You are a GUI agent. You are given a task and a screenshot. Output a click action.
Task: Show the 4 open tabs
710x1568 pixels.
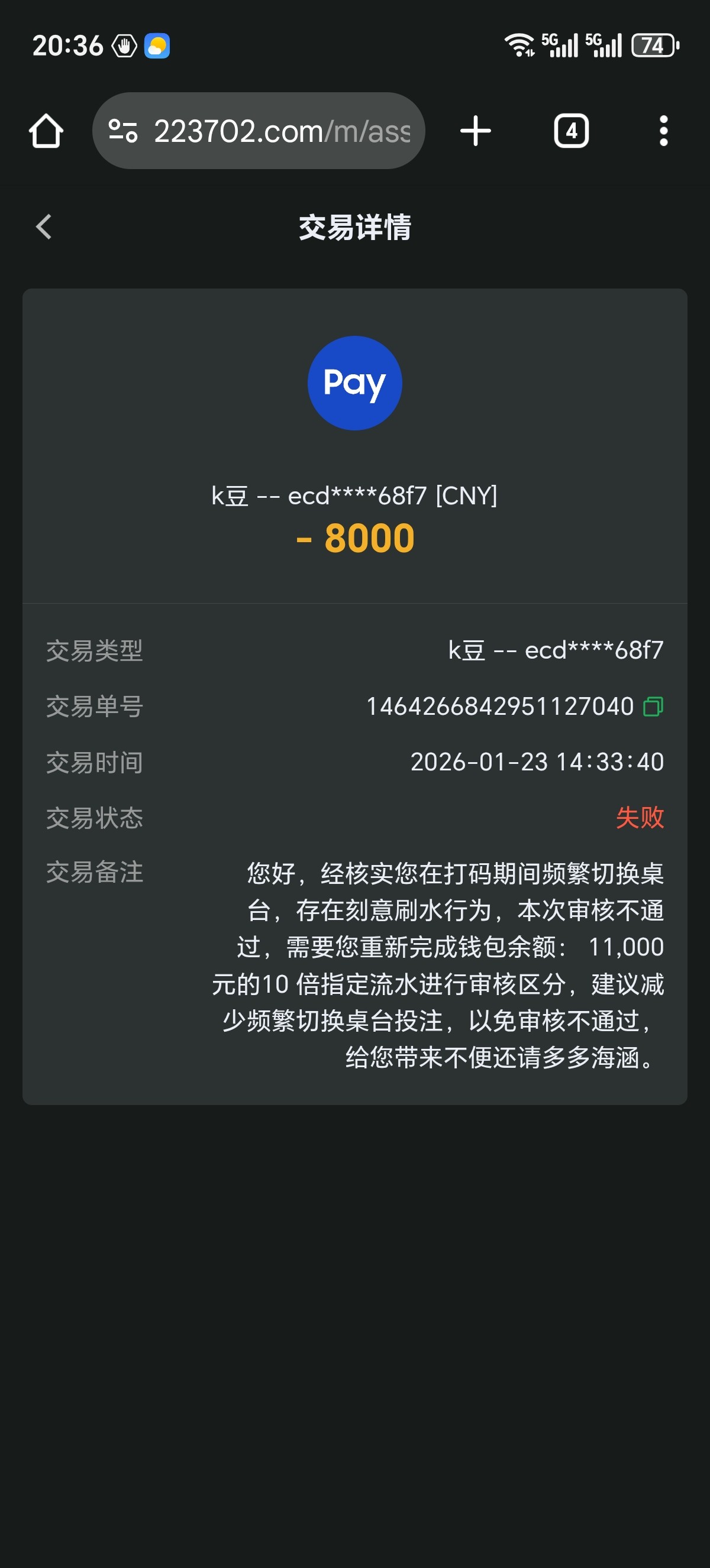tap(570, 131)
